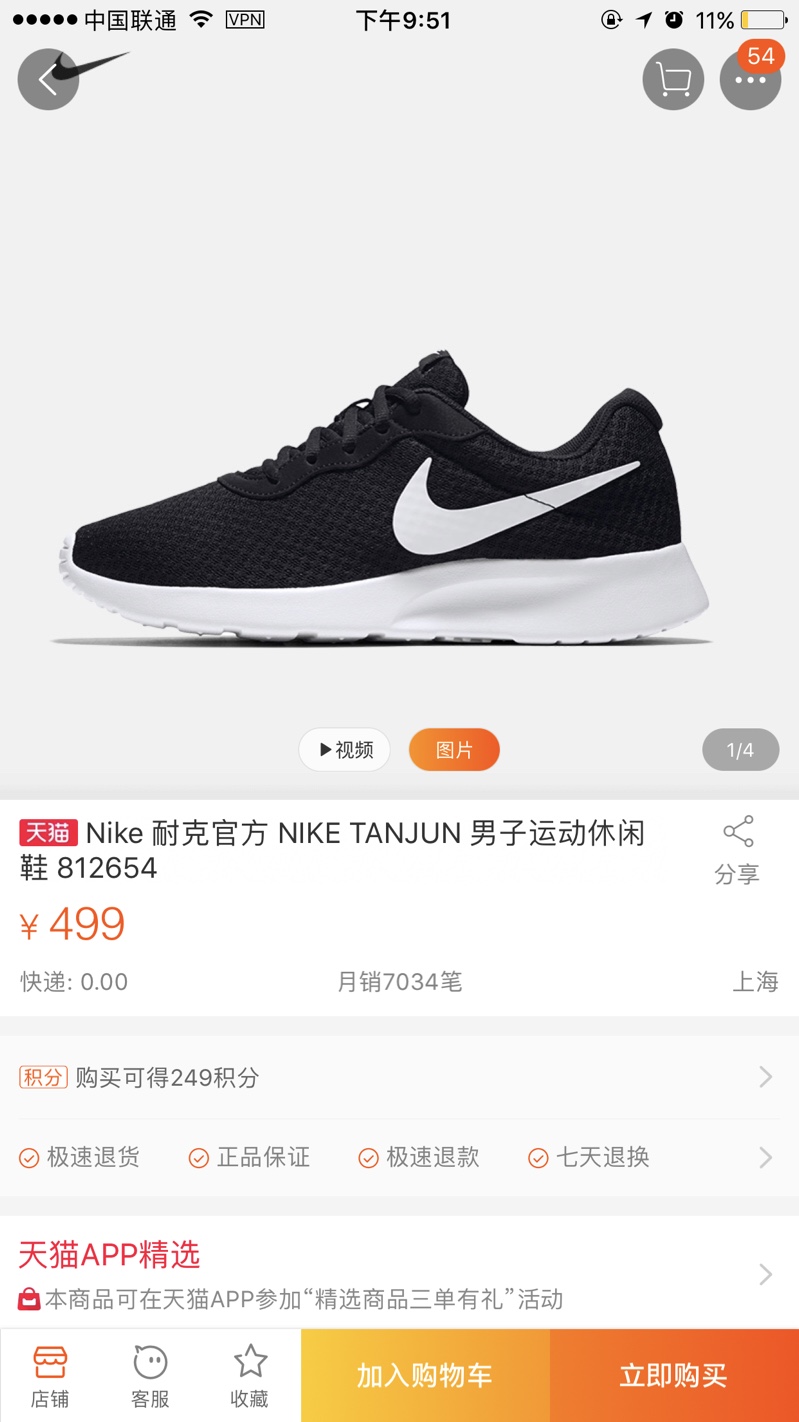This screenshot has width=799, height=1422.
Task: Open the more options menu
Action: [x=750, y=80]
